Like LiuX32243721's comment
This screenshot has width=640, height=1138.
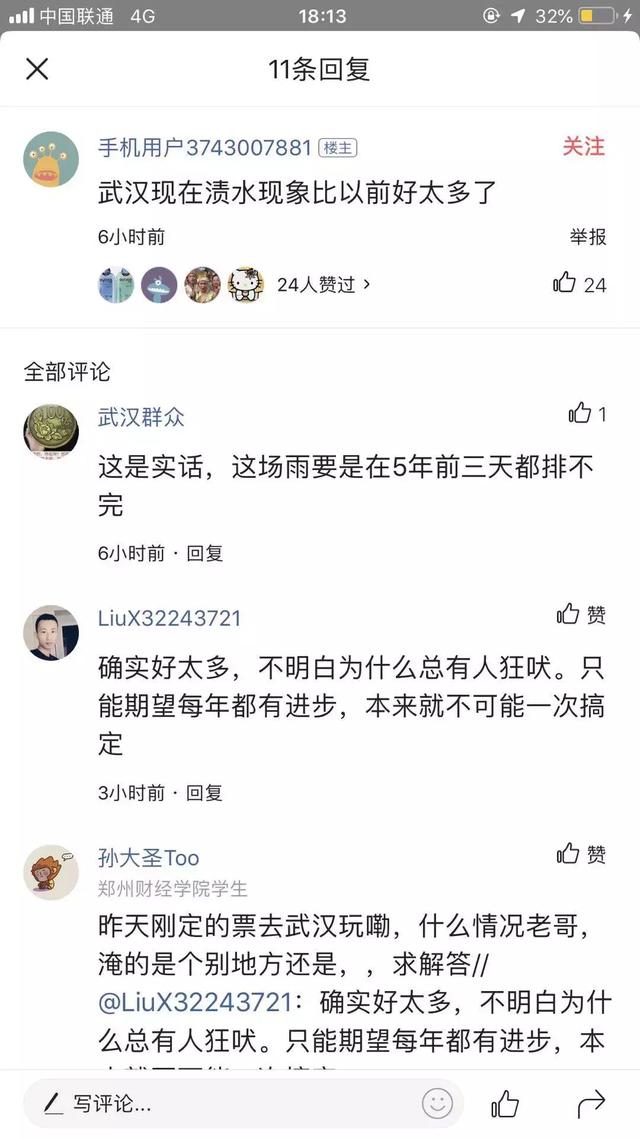click(x=581, y=615)
